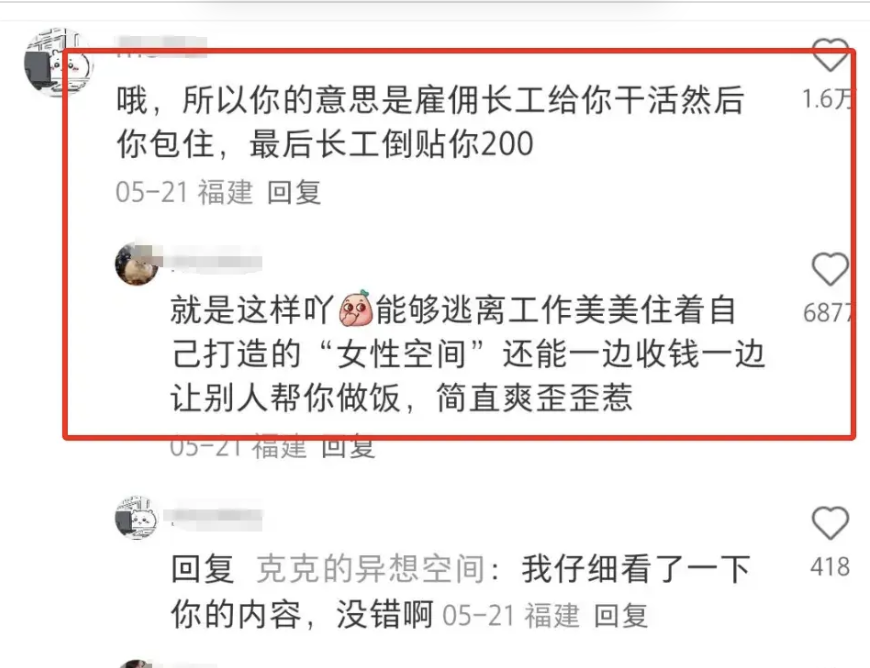
Task: Reply to the comment about 雇佣长工
Action: (x=294, y=193)
